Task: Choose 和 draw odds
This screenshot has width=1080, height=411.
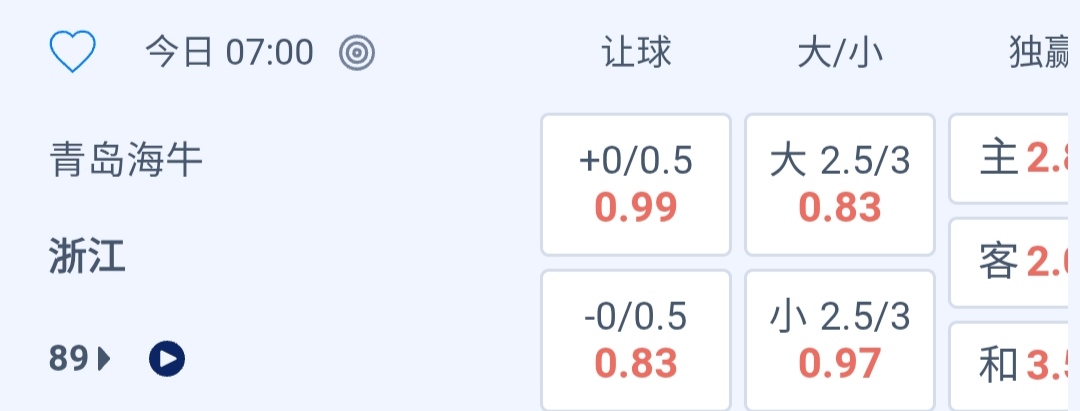Action: 1015,366
